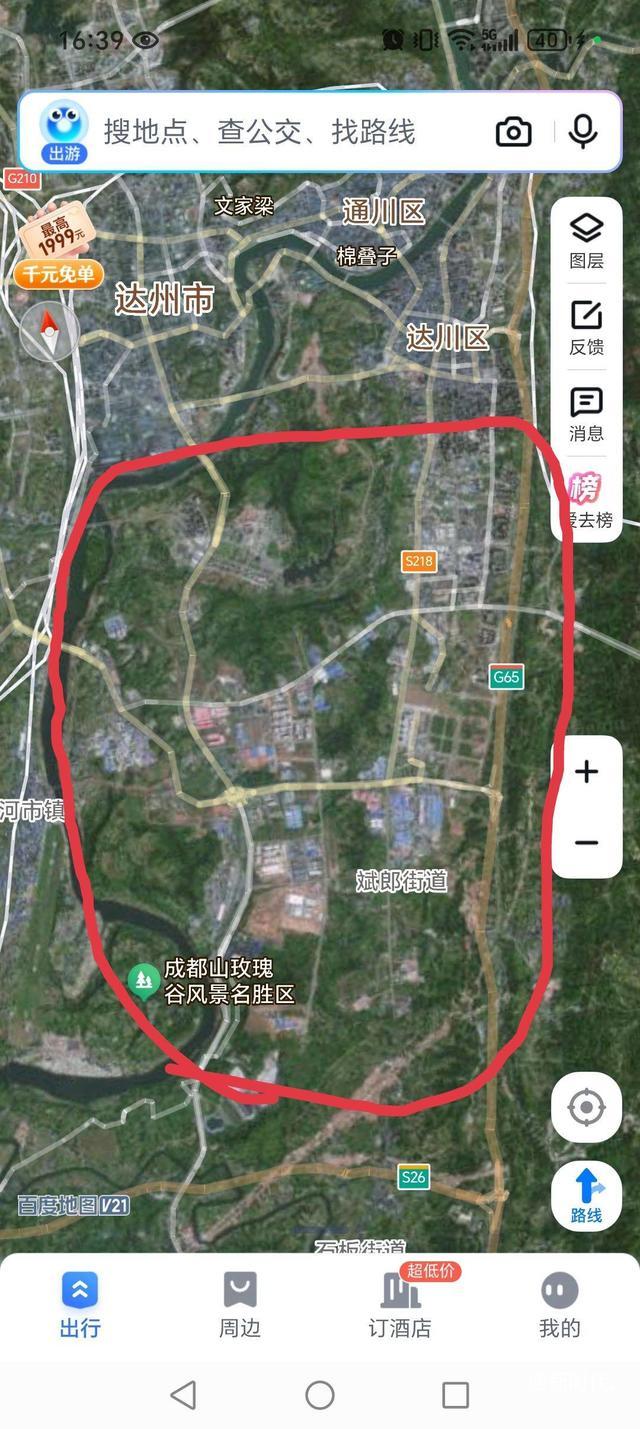The image size is (640, 1429).
Task: Switch to the 我的 tab
Action: click(559, 1305)
